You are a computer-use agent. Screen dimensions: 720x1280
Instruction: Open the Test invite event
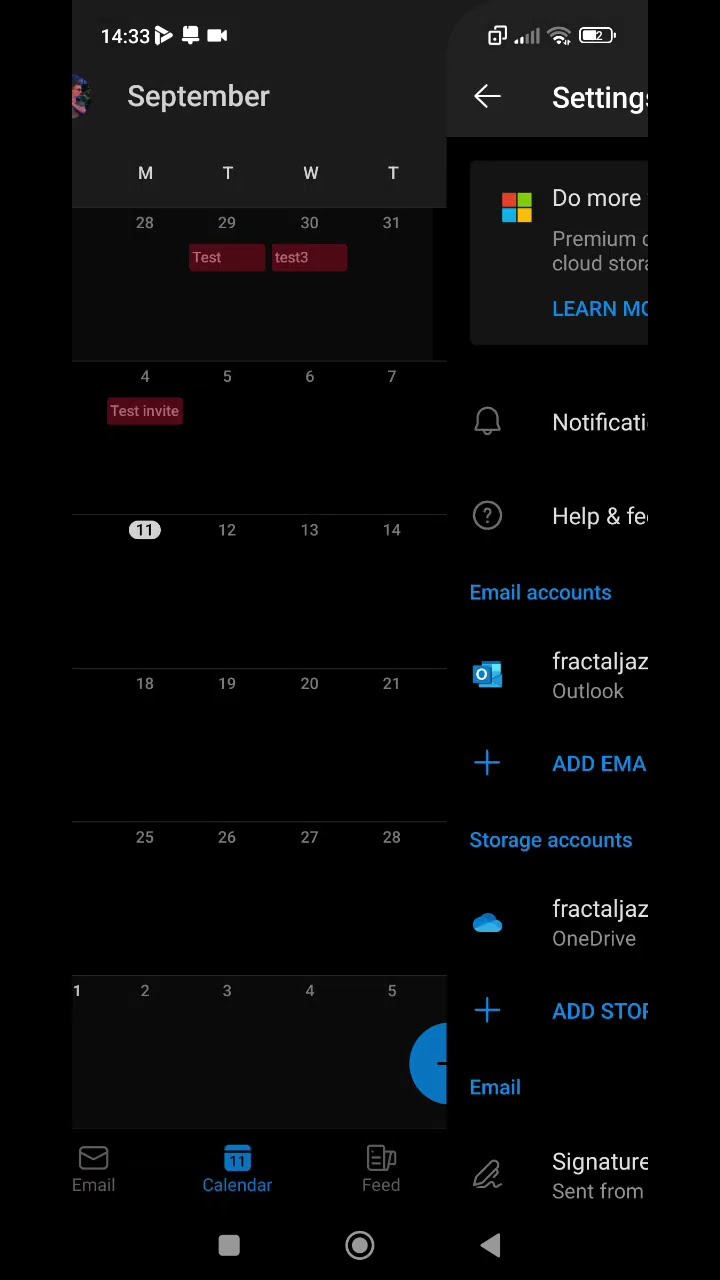coord(145,411)
